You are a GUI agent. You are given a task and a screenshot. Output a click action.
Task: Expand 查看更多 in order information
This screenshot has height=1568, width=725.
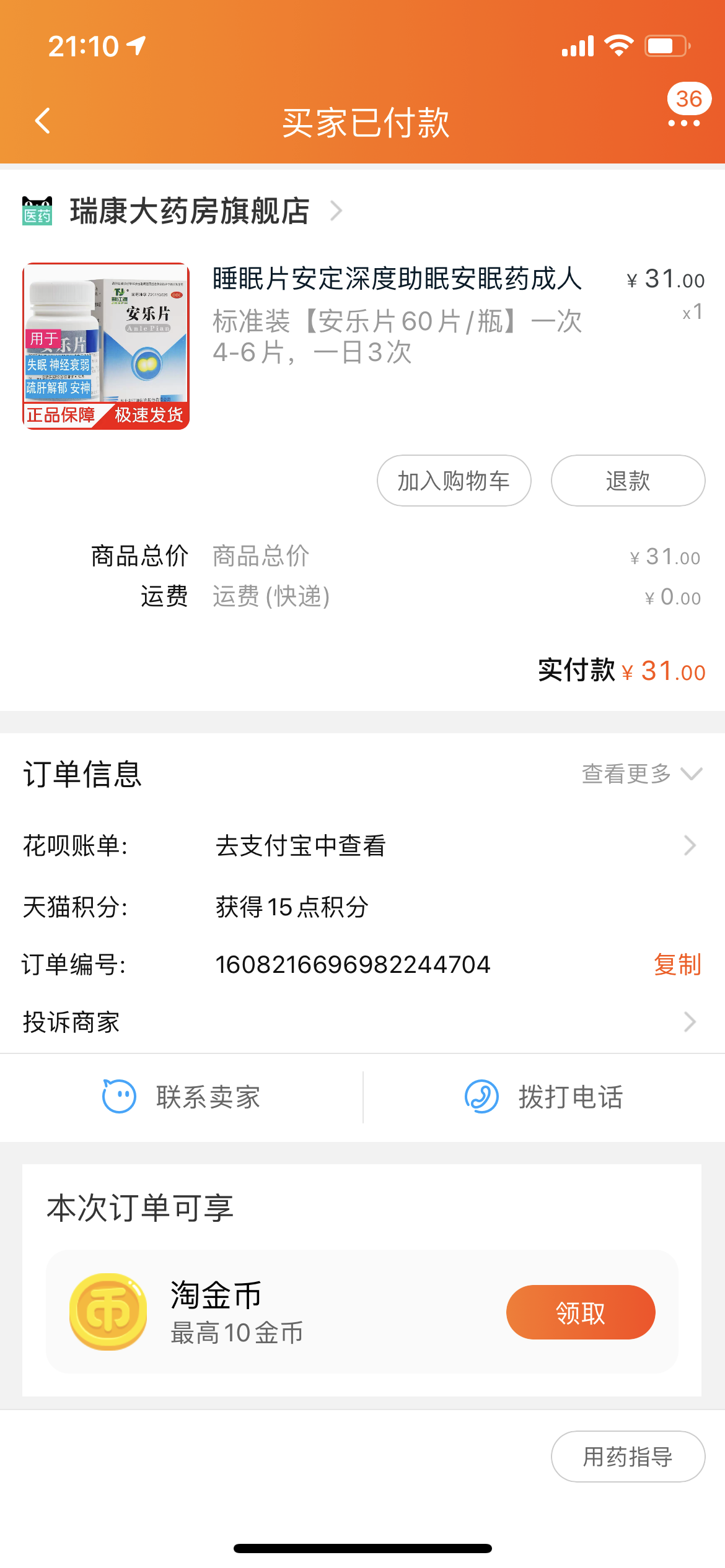(638, 774)
